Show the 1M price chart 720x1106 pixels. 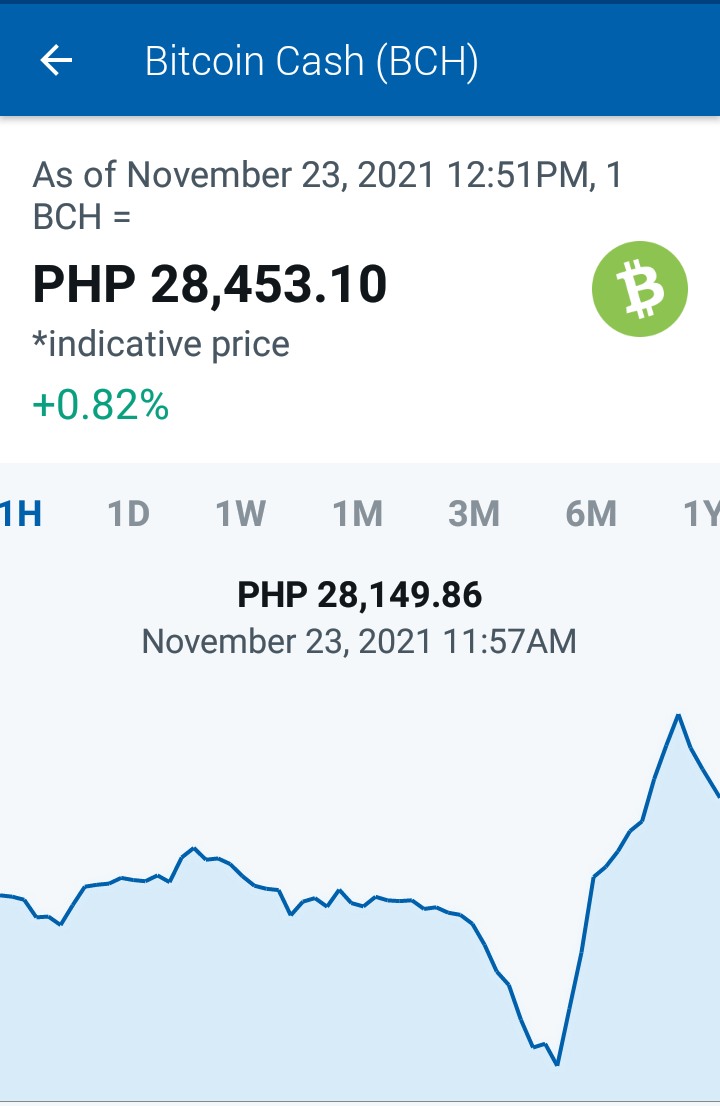pyautogui.click(x=358, y=514)
